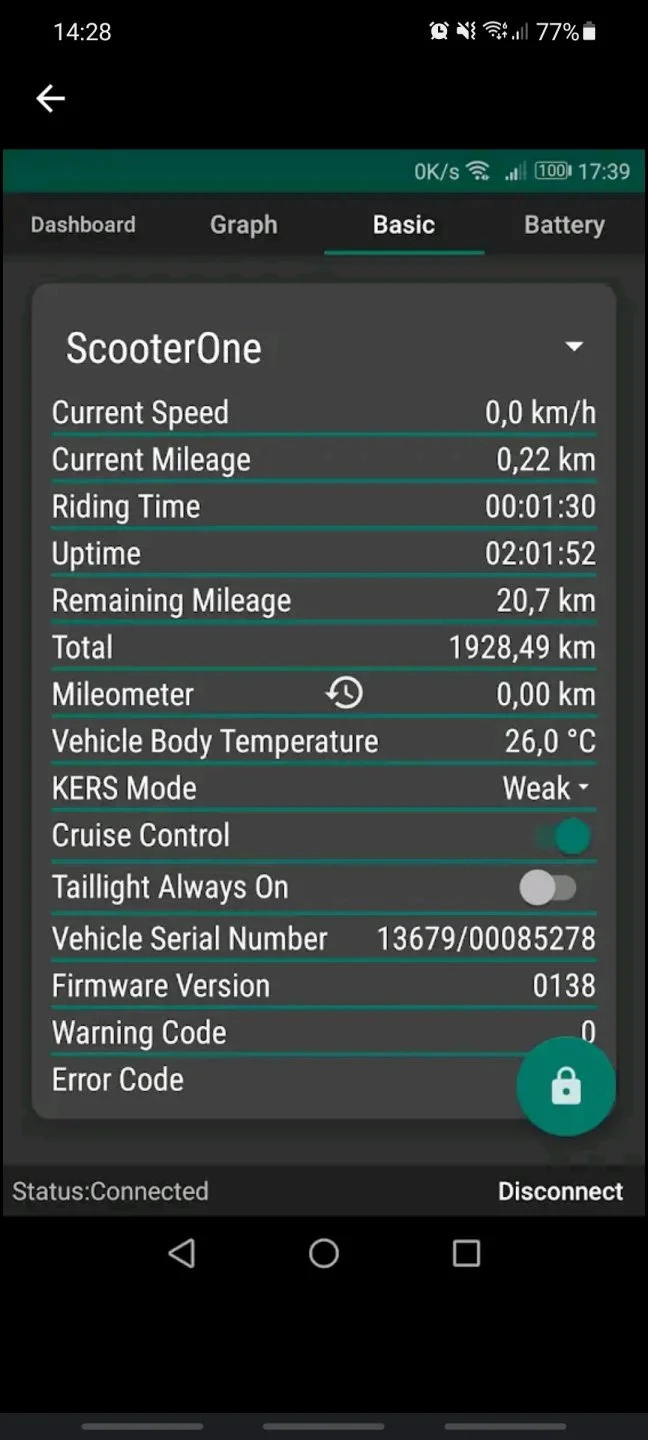
Task: Reset the Mileometter history icon
Action: (x=344, y=693)
